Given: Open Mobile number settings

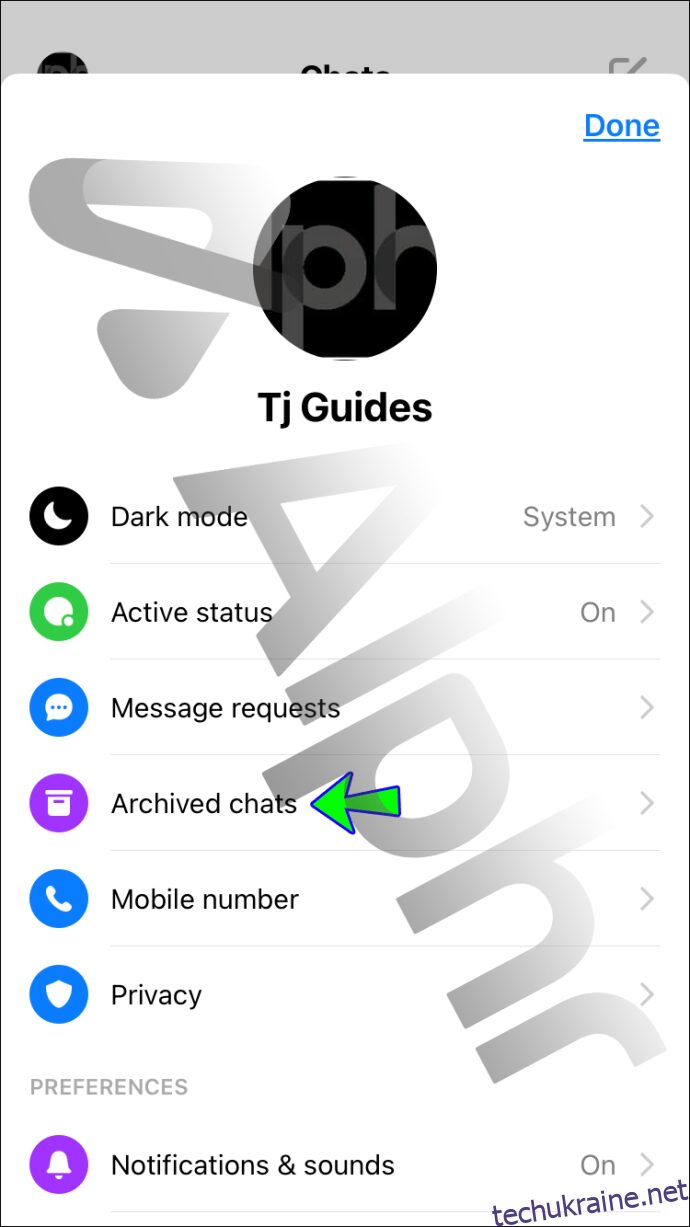Looking at the screenshot, I should coord(345,899).
